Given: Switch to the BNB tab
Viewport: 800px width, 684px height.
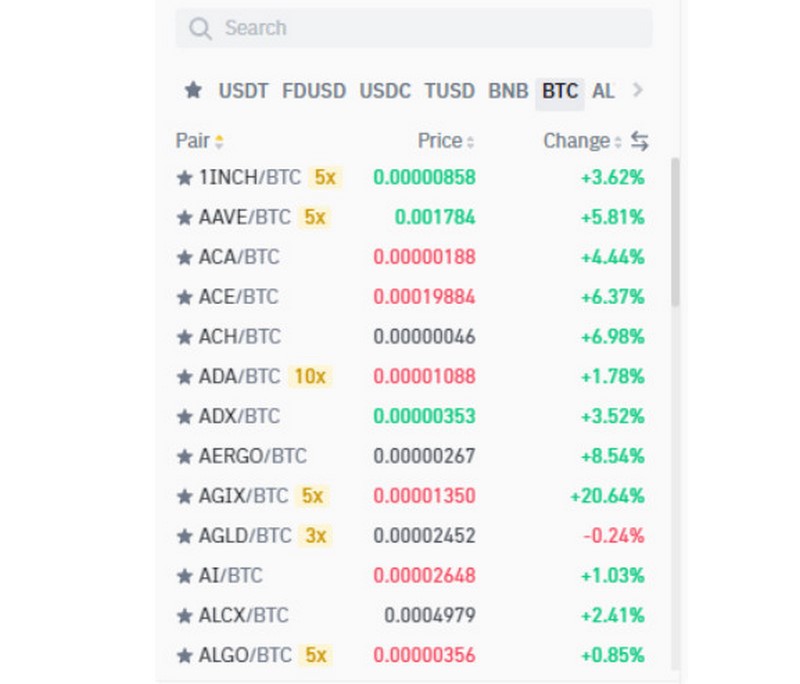Looking at the screenshot, I should [508, 91].
